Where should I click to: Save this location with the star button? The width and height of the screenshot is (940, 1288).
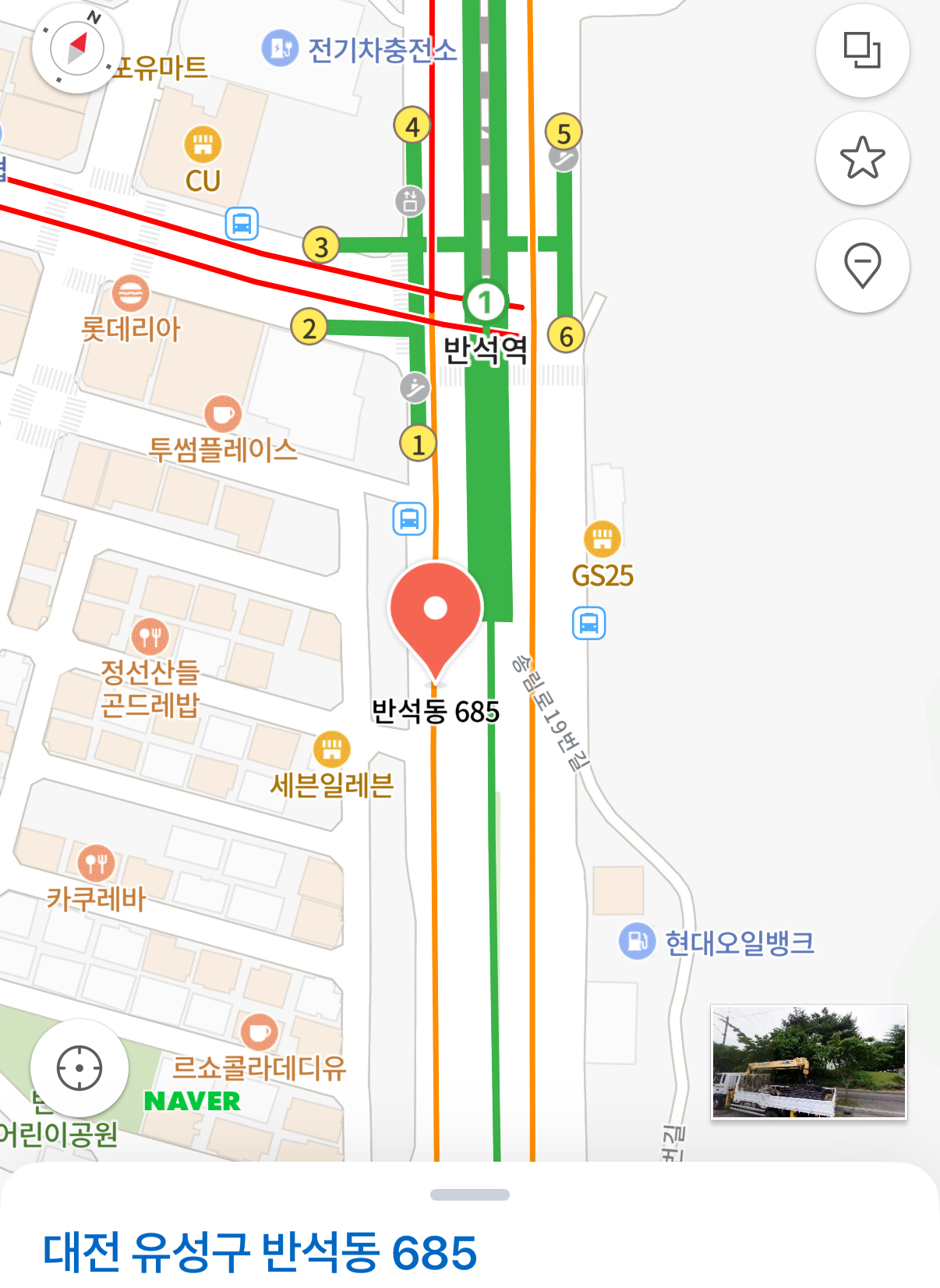coord(862,158)
